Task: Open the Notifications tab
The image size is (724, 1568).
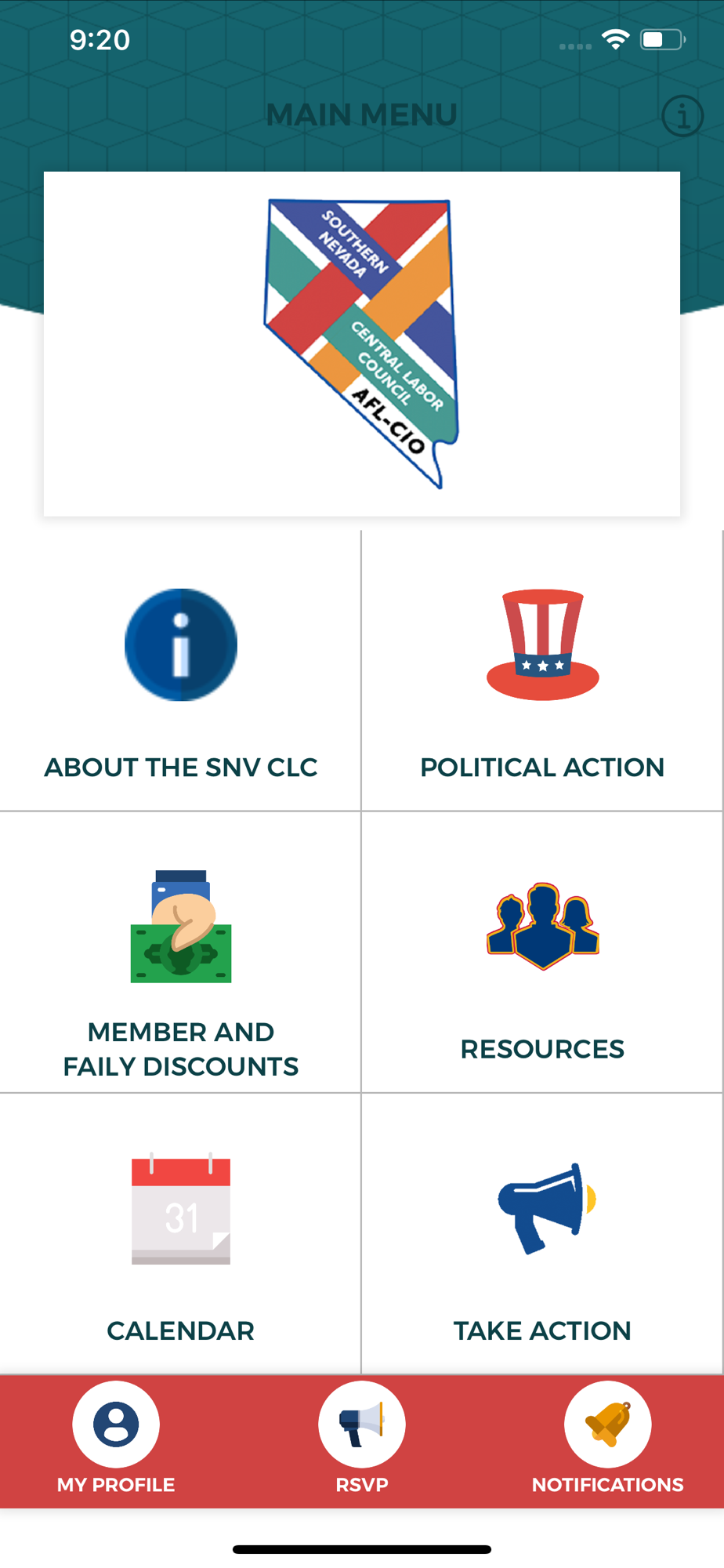Action: tap(607, 1439)
